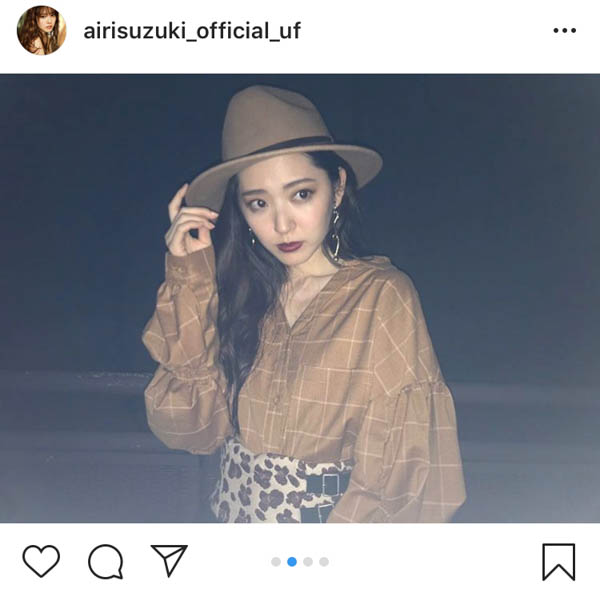This screenshot has height=589, width=600.
Task: Open the post photo
Action: [x=300, y=298]
